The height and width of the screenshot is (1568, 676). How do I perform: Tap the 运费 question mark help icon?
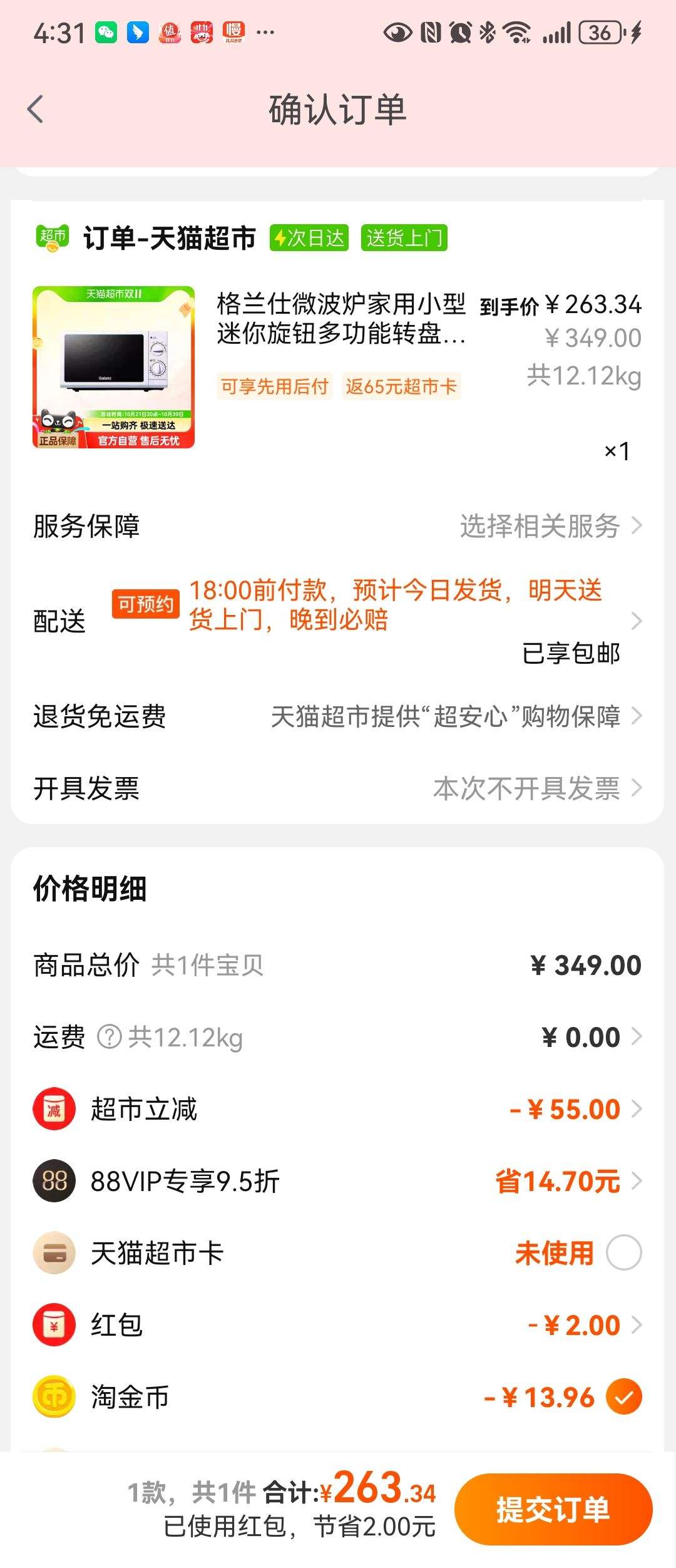coord(110,1037)
